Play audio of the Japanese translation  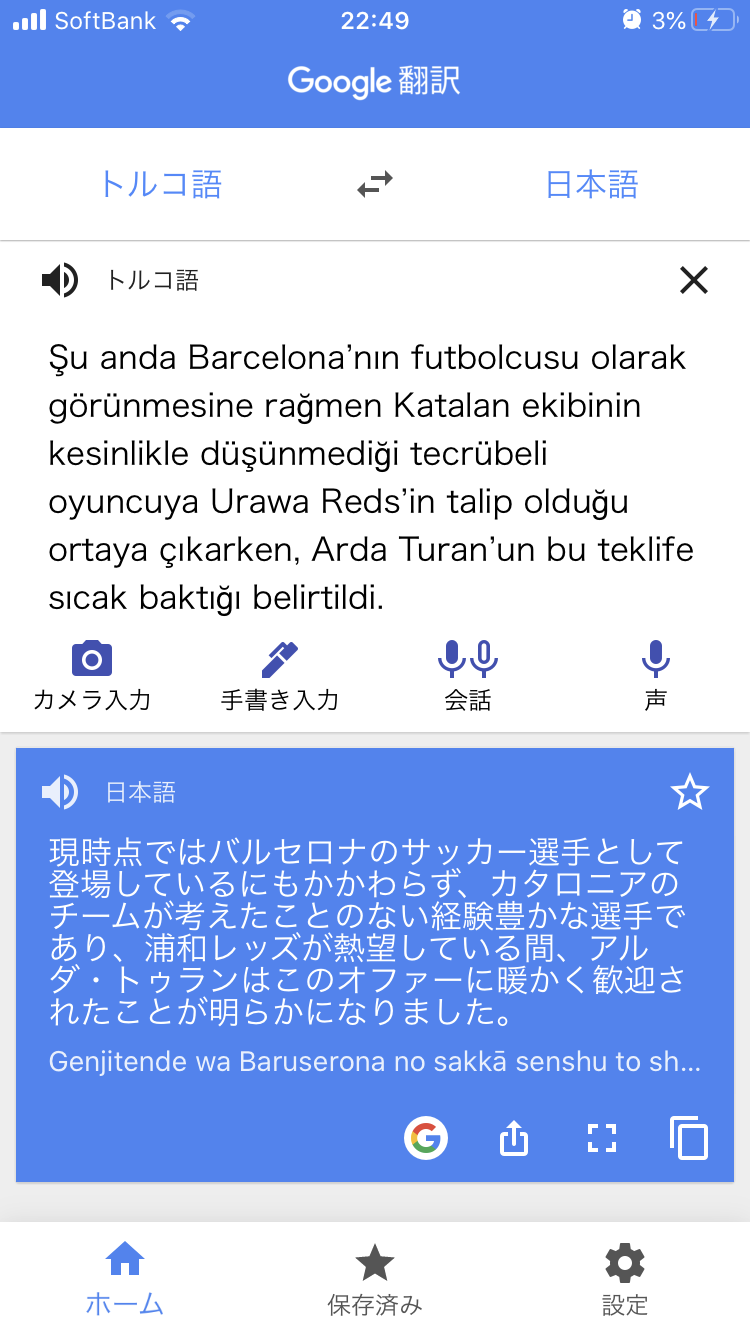(60, 793)
